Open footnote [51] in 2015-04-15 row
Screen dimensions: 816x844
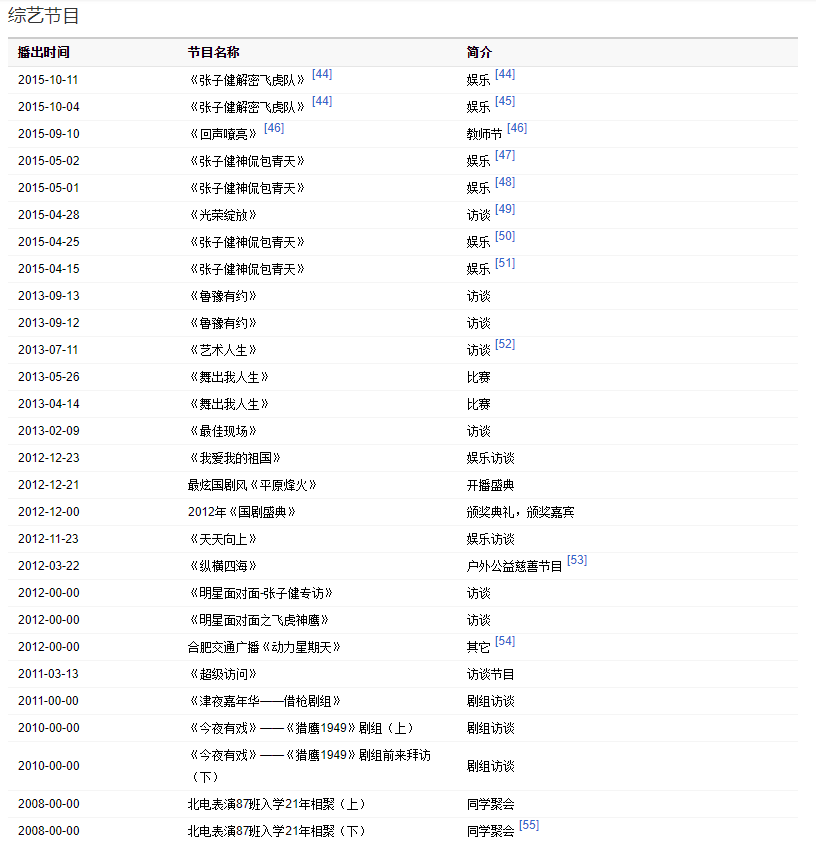[505, 263]
